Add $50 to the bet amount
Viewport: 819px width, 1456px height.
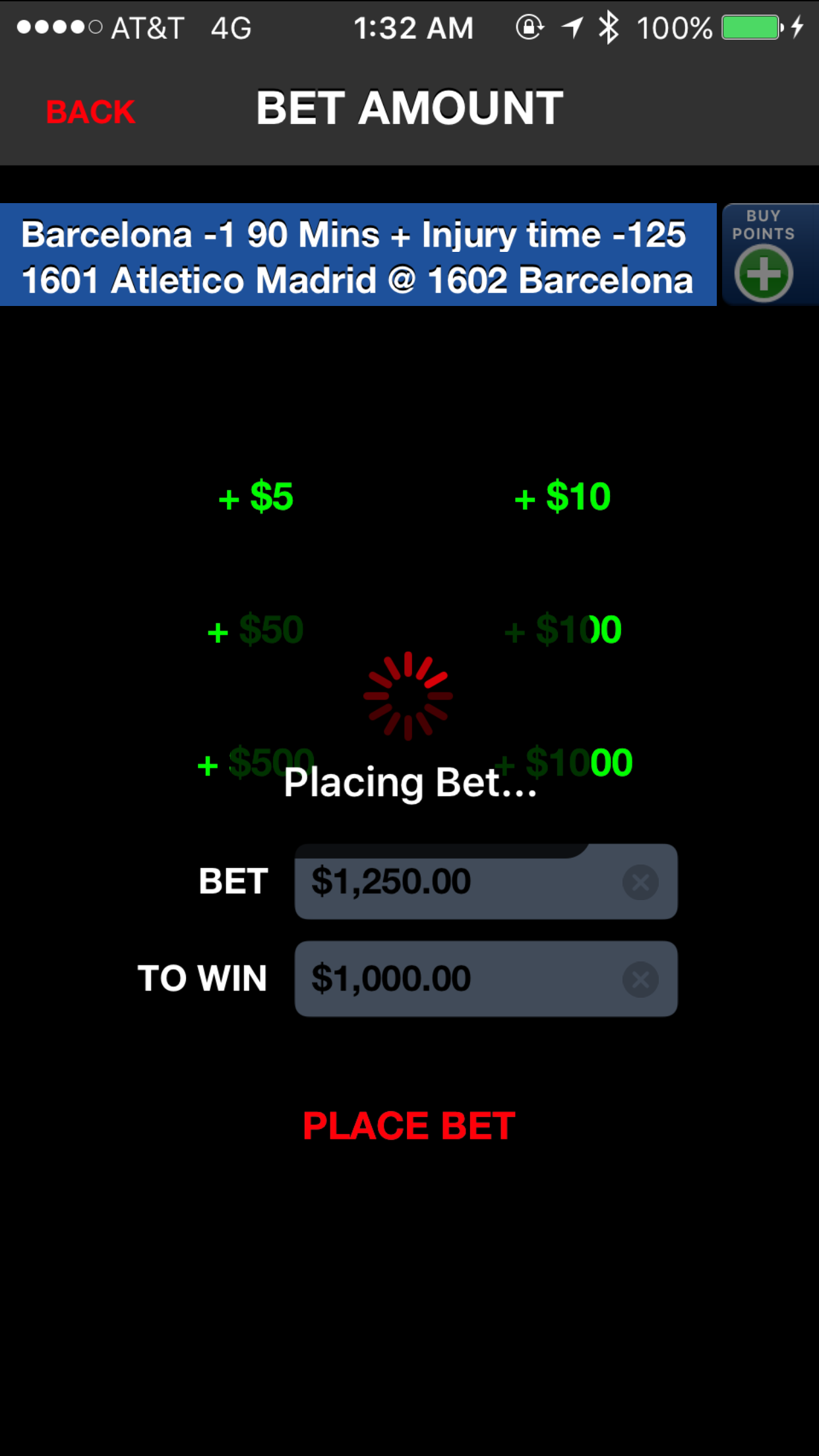256,630
